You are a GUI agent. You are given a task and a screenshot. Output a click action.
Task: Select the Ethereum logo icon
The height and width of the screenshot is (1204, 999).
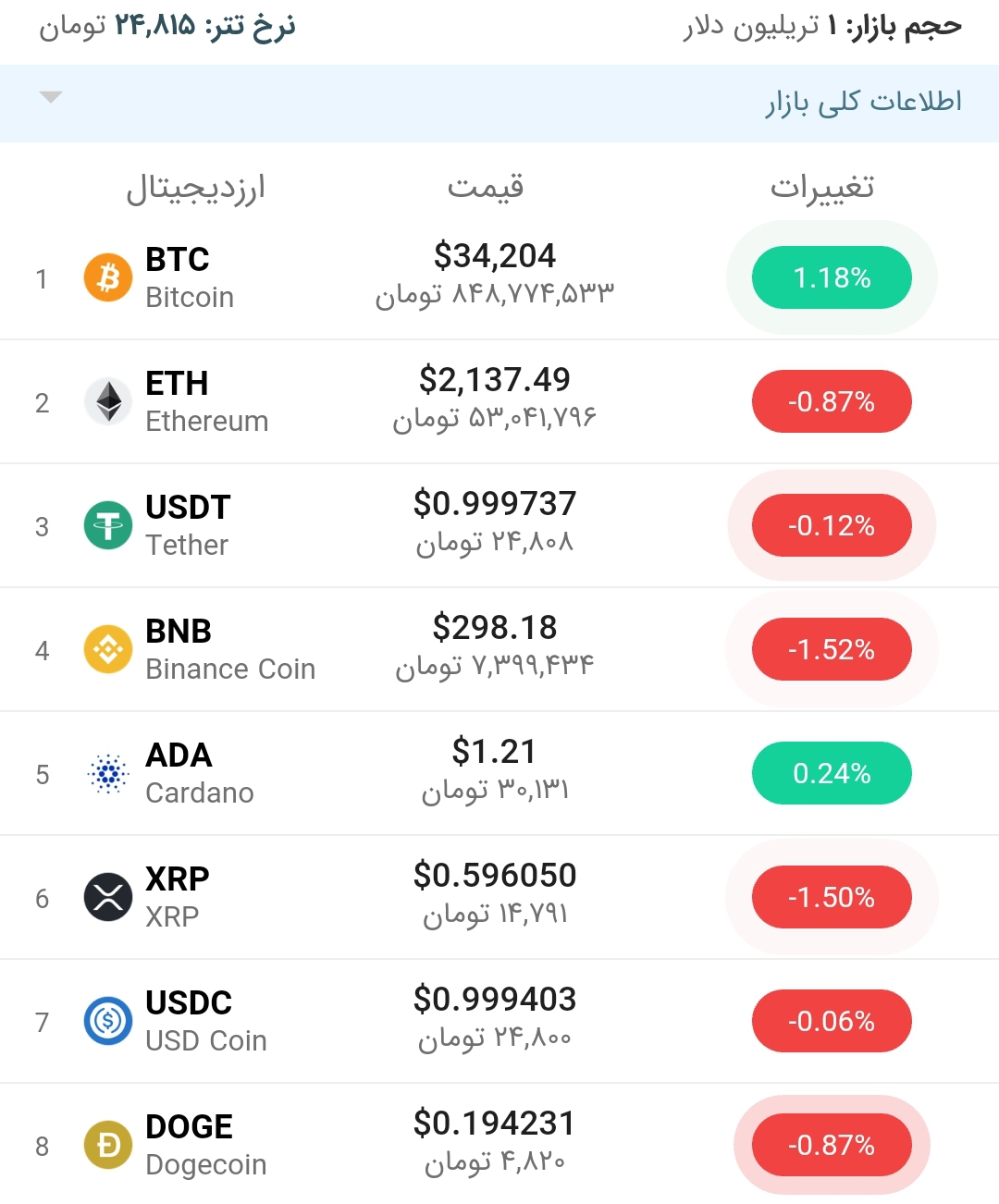tap(107, 400)
